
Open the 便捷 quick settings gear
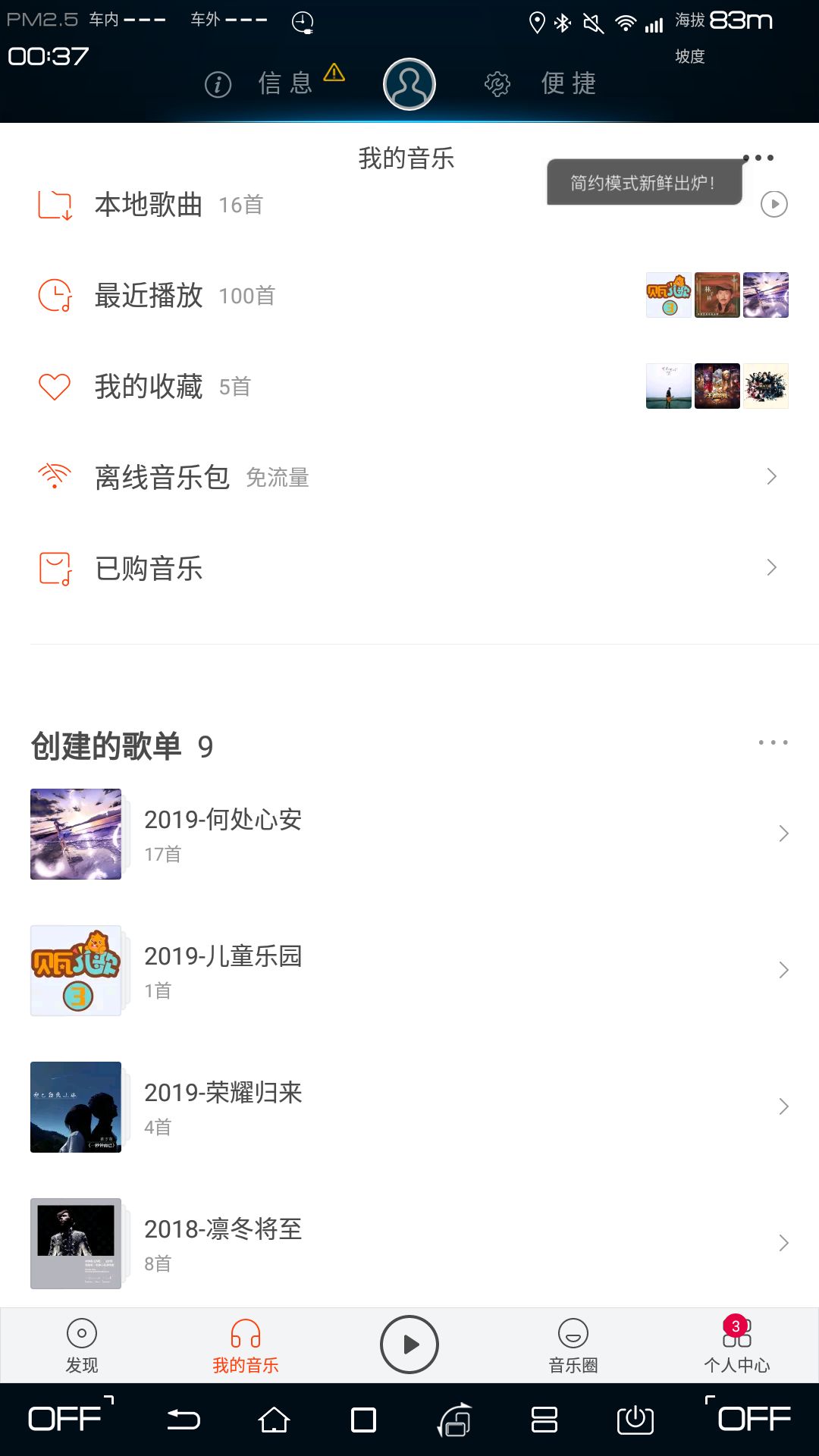click(497, 83)
